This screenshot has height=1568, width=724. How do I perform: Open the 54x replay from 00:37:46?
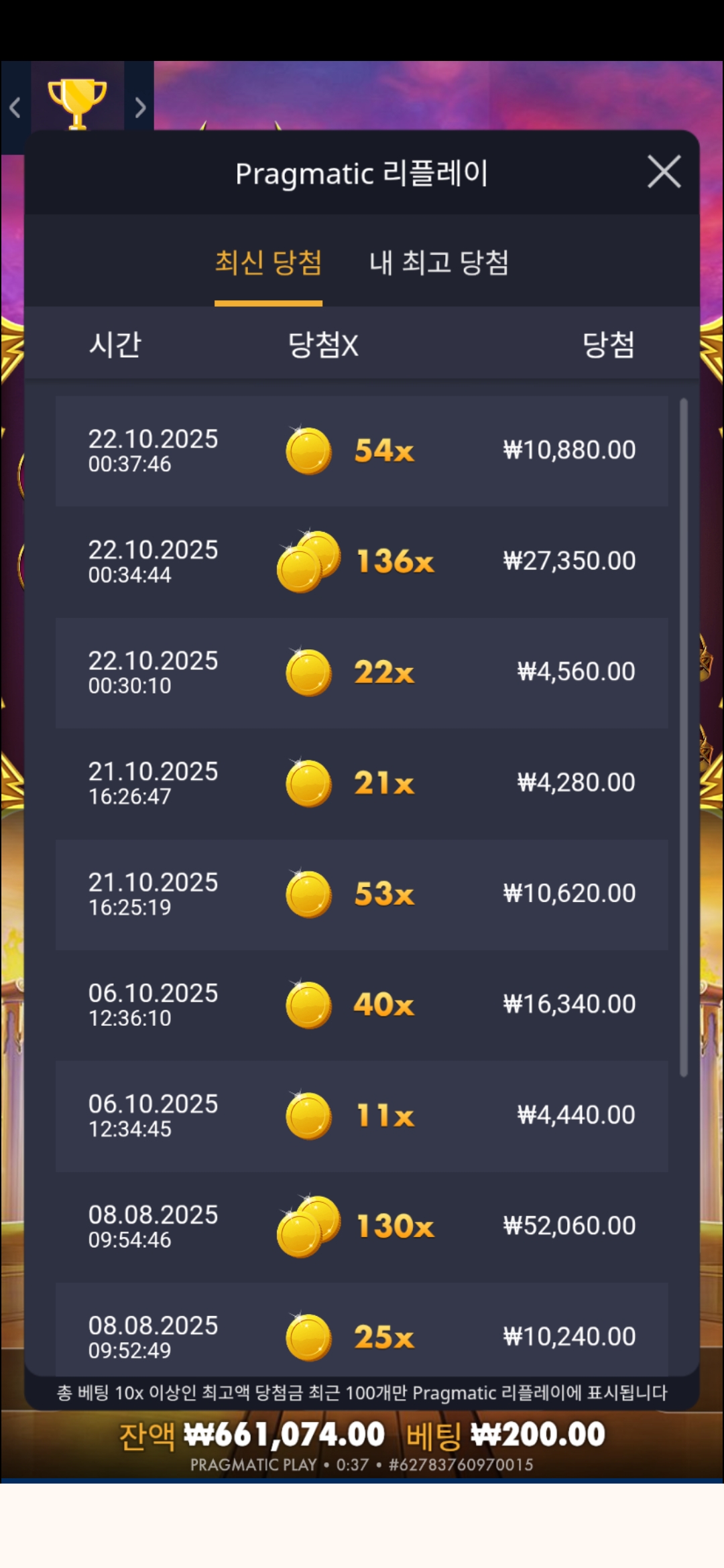(362, 450)
